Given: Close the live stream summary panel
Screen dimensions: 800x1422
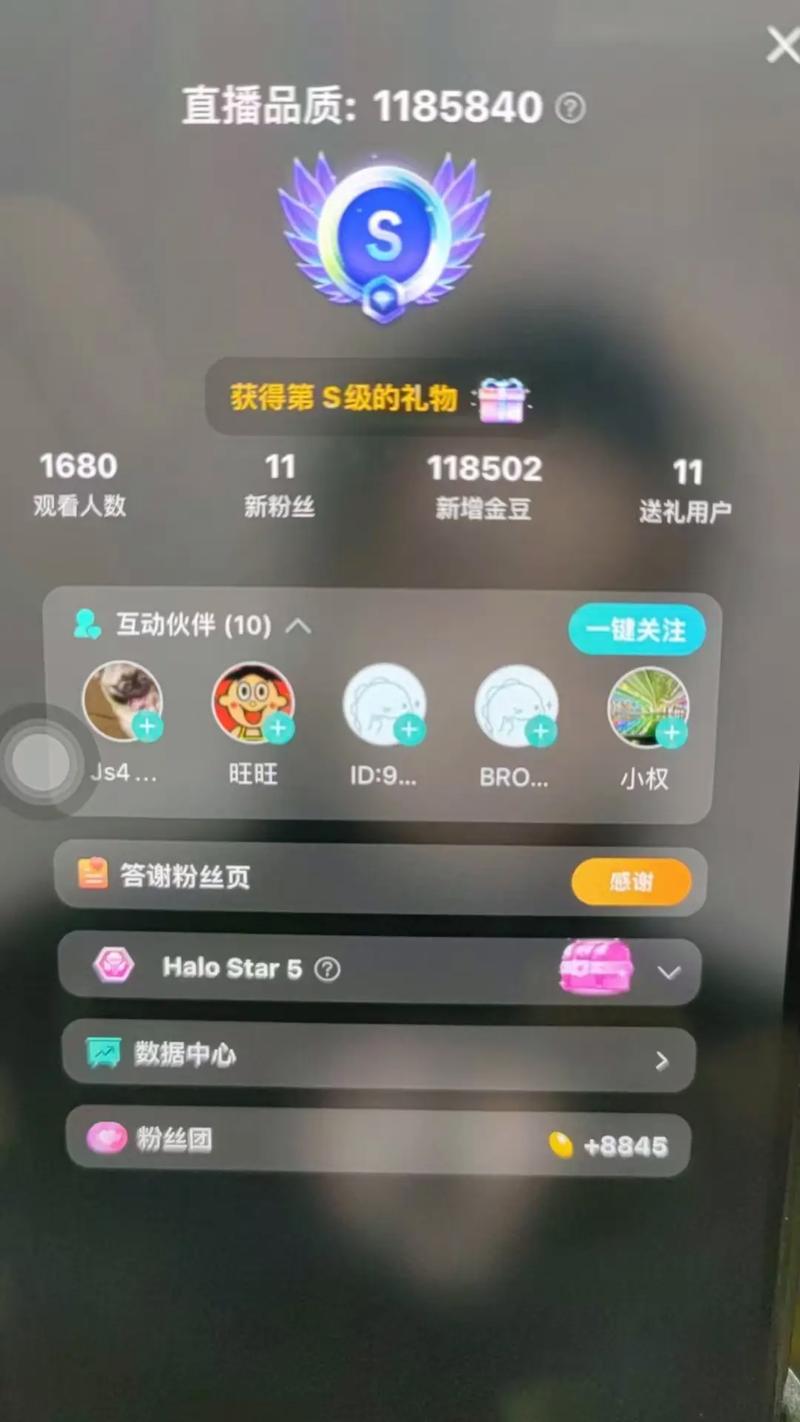Looking at the screenshot, I should (x=781, y=46).
